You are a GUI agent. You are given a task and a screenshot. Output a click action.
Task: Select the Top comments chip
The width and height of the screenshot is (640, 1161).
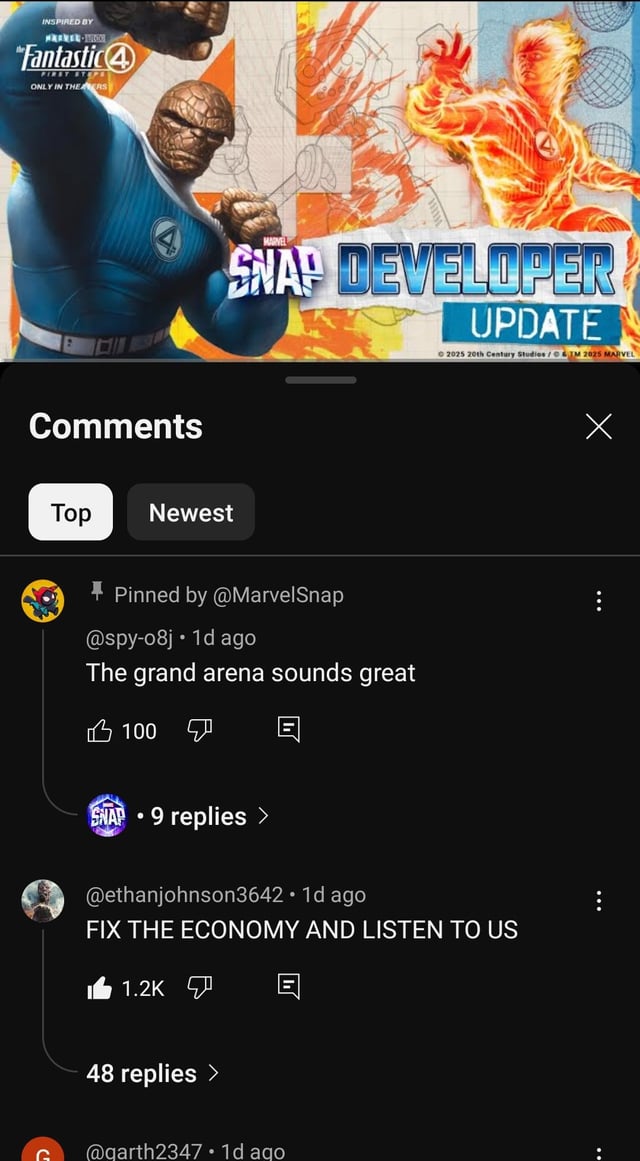pos(71,512)
